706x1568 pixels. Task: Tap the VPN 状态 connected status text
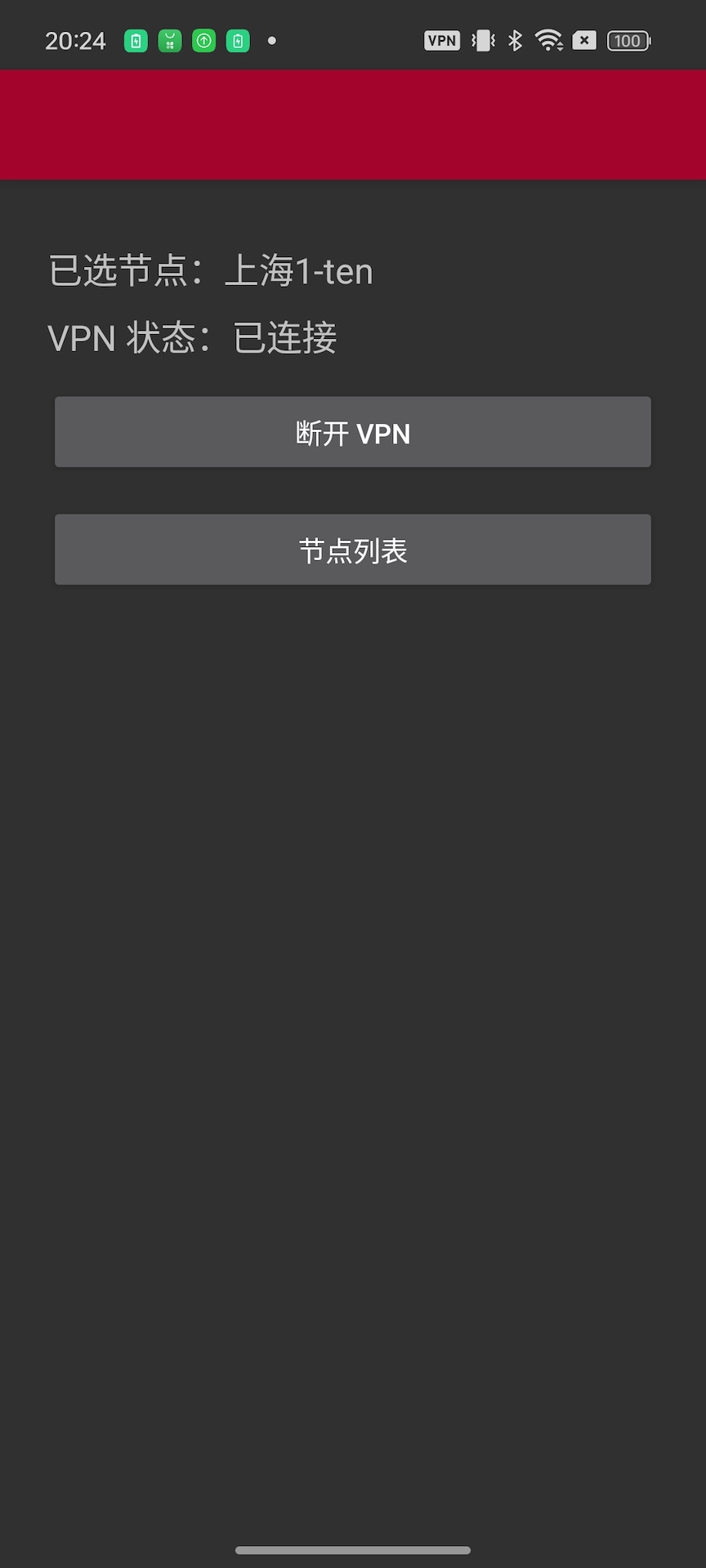pos(194,336)
